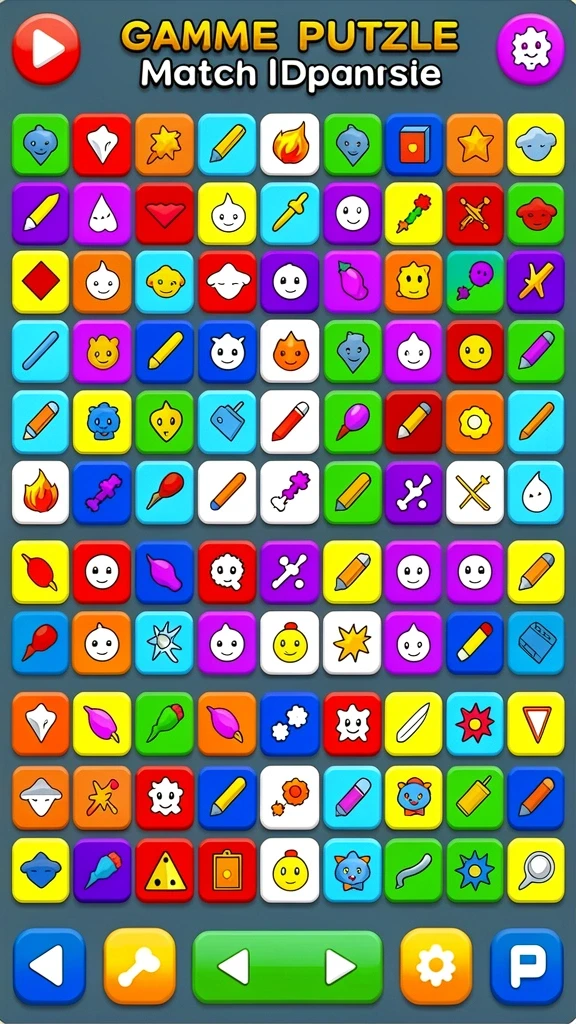Image resolution: width=576 pixels, height=1024 pixels.
Task: Open settings with the orange gear button
Action: 436,965
